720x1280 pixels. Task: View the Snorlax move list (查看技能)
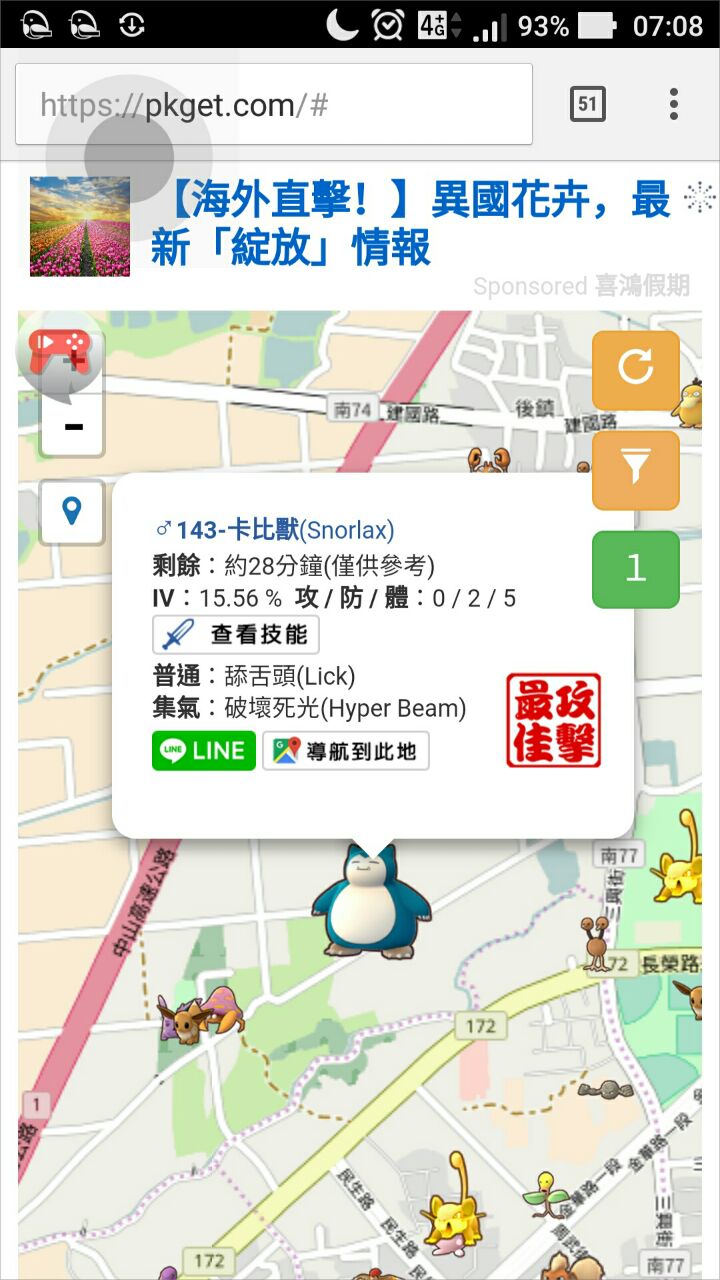(x=236, y=635)
